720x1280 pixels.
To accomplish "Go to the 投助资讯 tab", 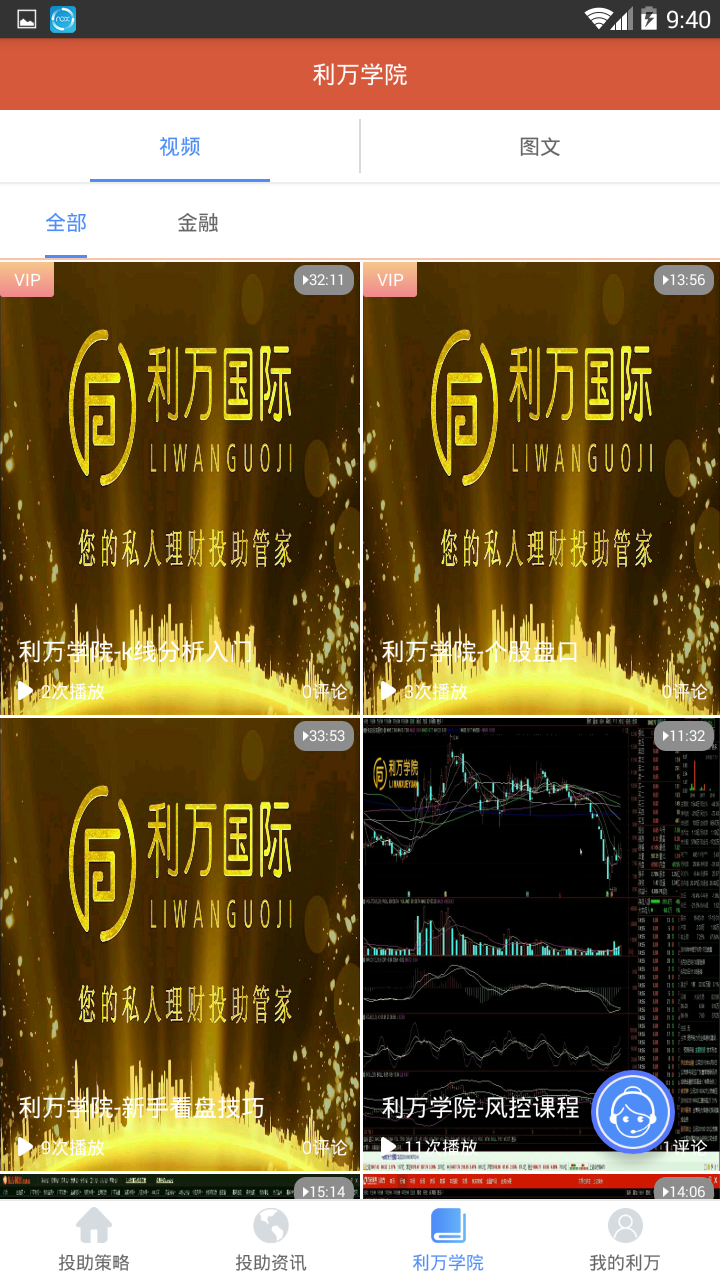I will tap(271, 1240).
